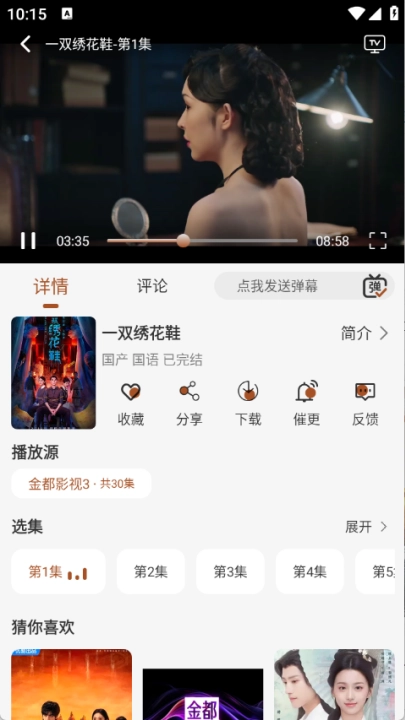This screenshot has height=720, width=405.
Task: Tap the video progress bar
Action: point(202,241)
